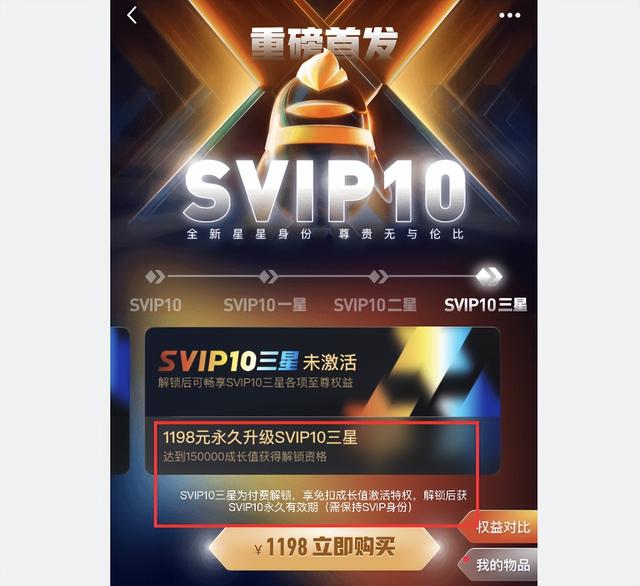The width and height of the screenshot is (640, 586).
Task: Select the SVIP10二星 tier
Action: click(374, 304)
